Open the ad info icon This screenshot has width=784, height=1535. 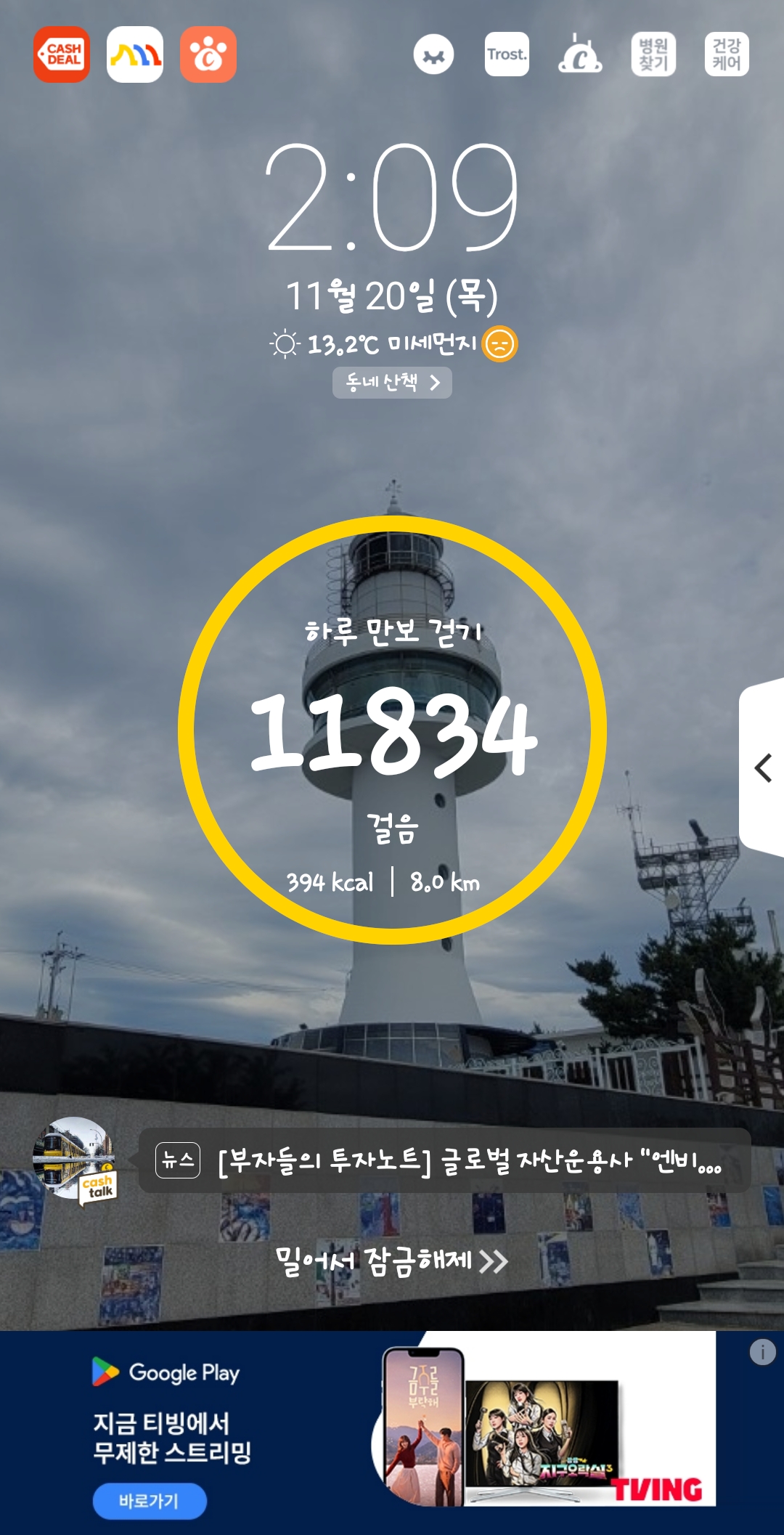point(762,1352)
